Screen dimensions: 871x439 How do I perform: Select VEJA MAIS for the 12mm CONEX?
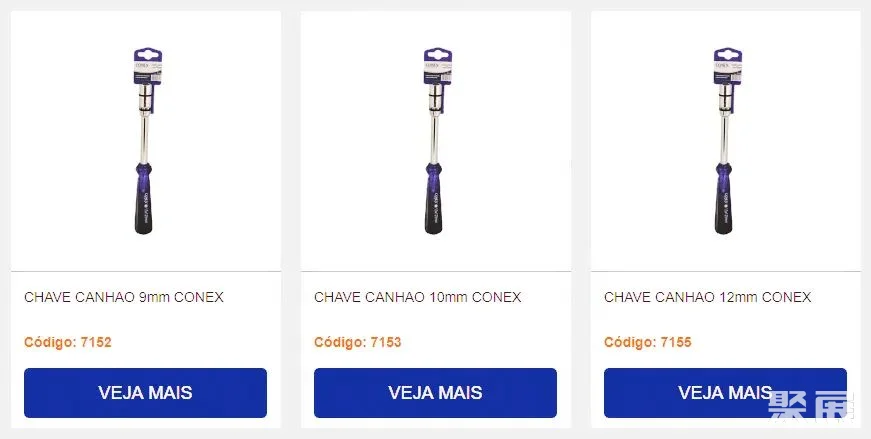tap(725, 393)
